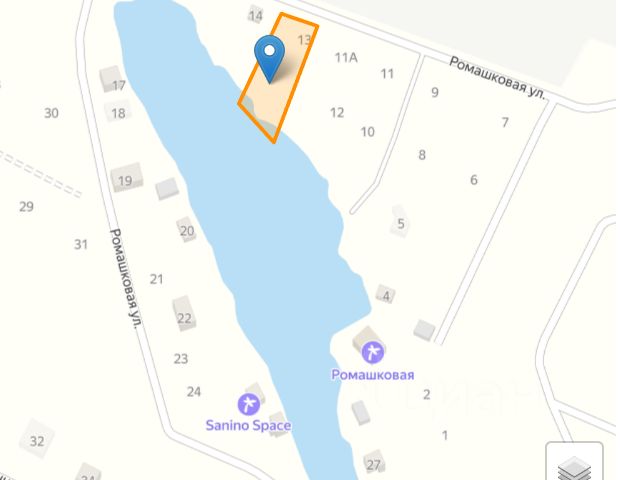Viewport: 620px width, 480px height.
Task: Open the Ромашковая place marker
Action: 372,352
